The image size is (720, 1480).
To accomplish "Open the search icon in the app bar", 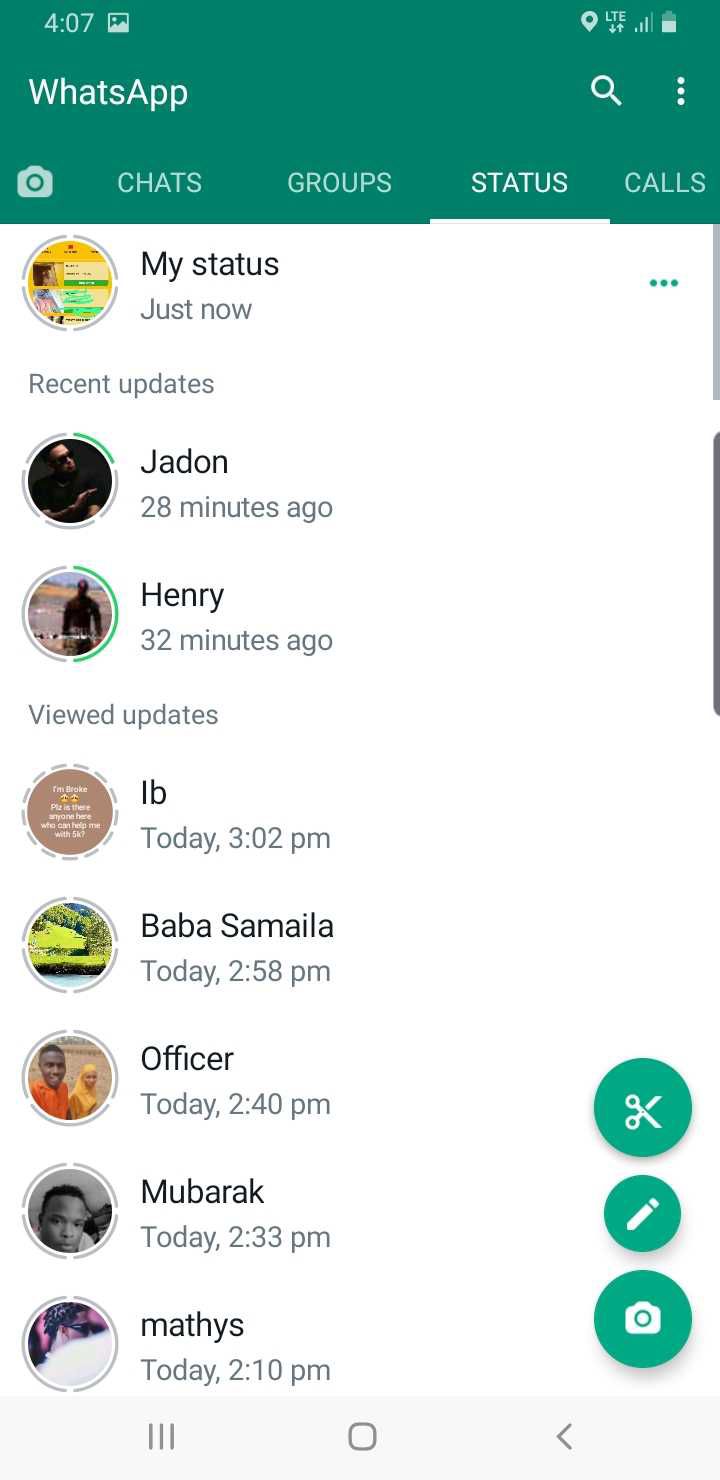I will (x=606, y=91).
